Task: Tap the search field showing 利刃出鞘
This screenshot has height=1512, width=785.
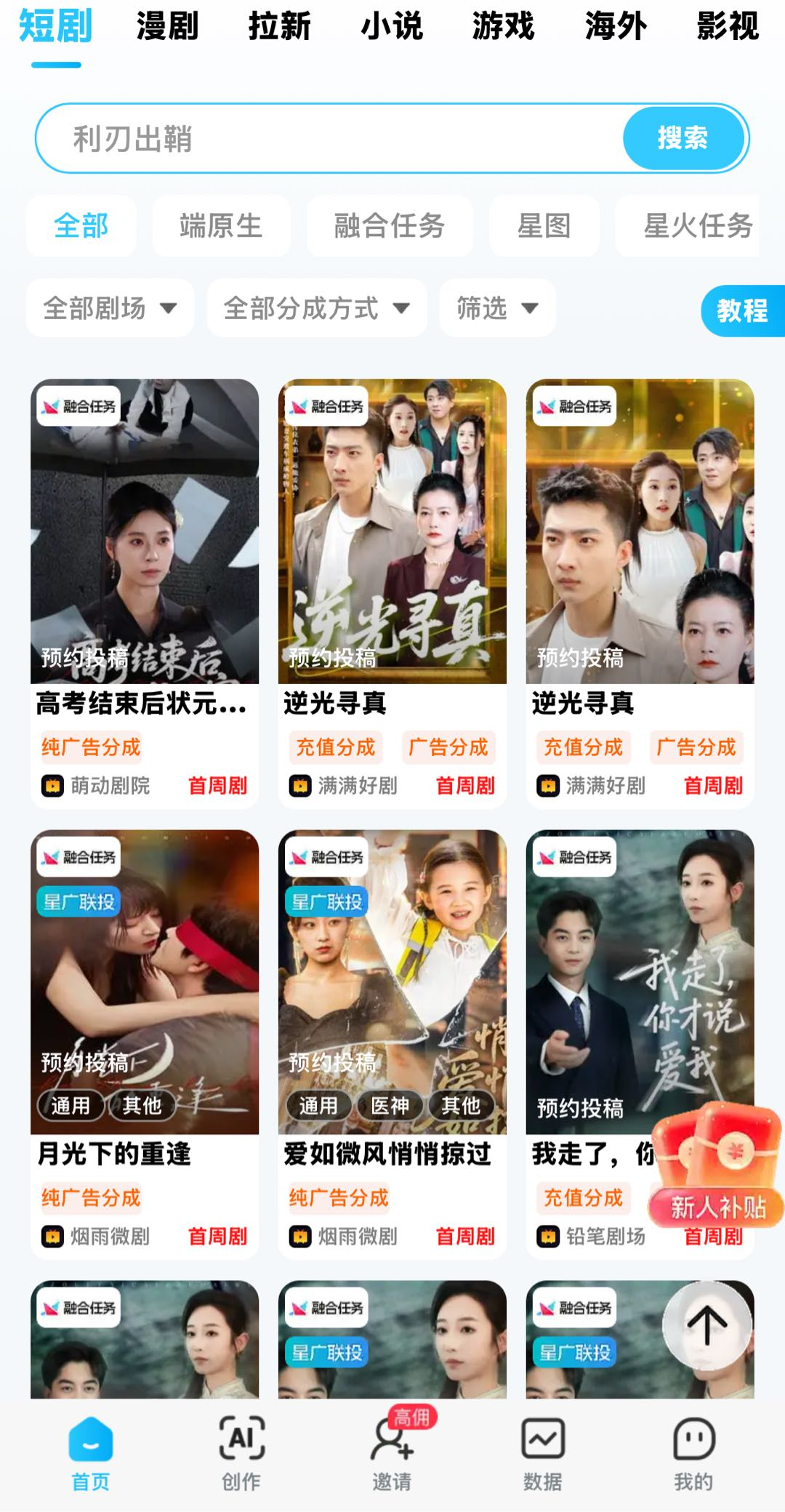Action: tap(327, 138)
